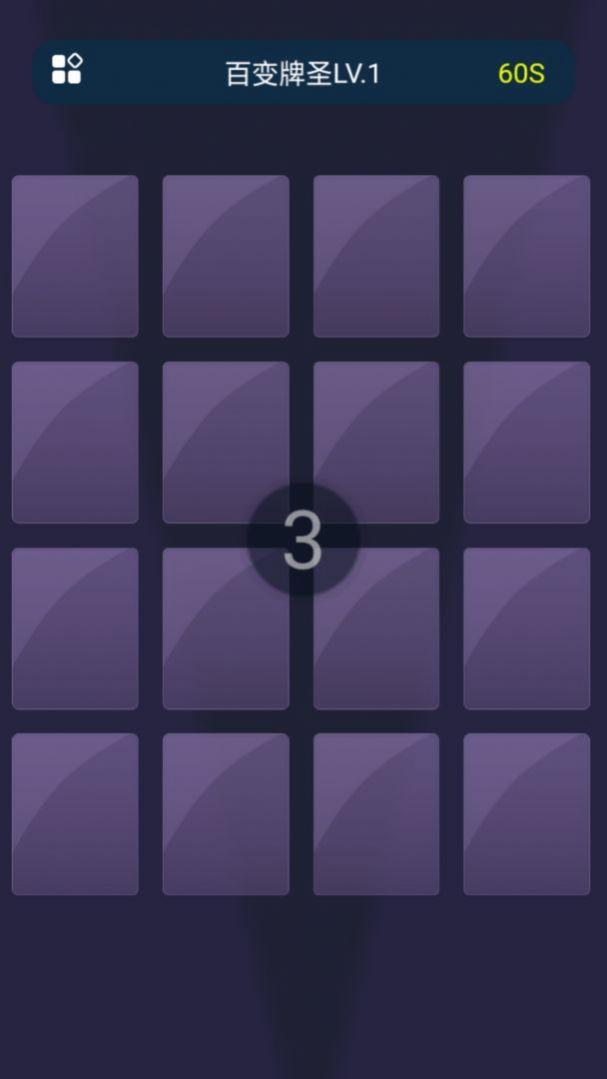Flip the last card in the top row
Screen dimensions: 607x1079
pyautogui.click(x=526, y=256)
